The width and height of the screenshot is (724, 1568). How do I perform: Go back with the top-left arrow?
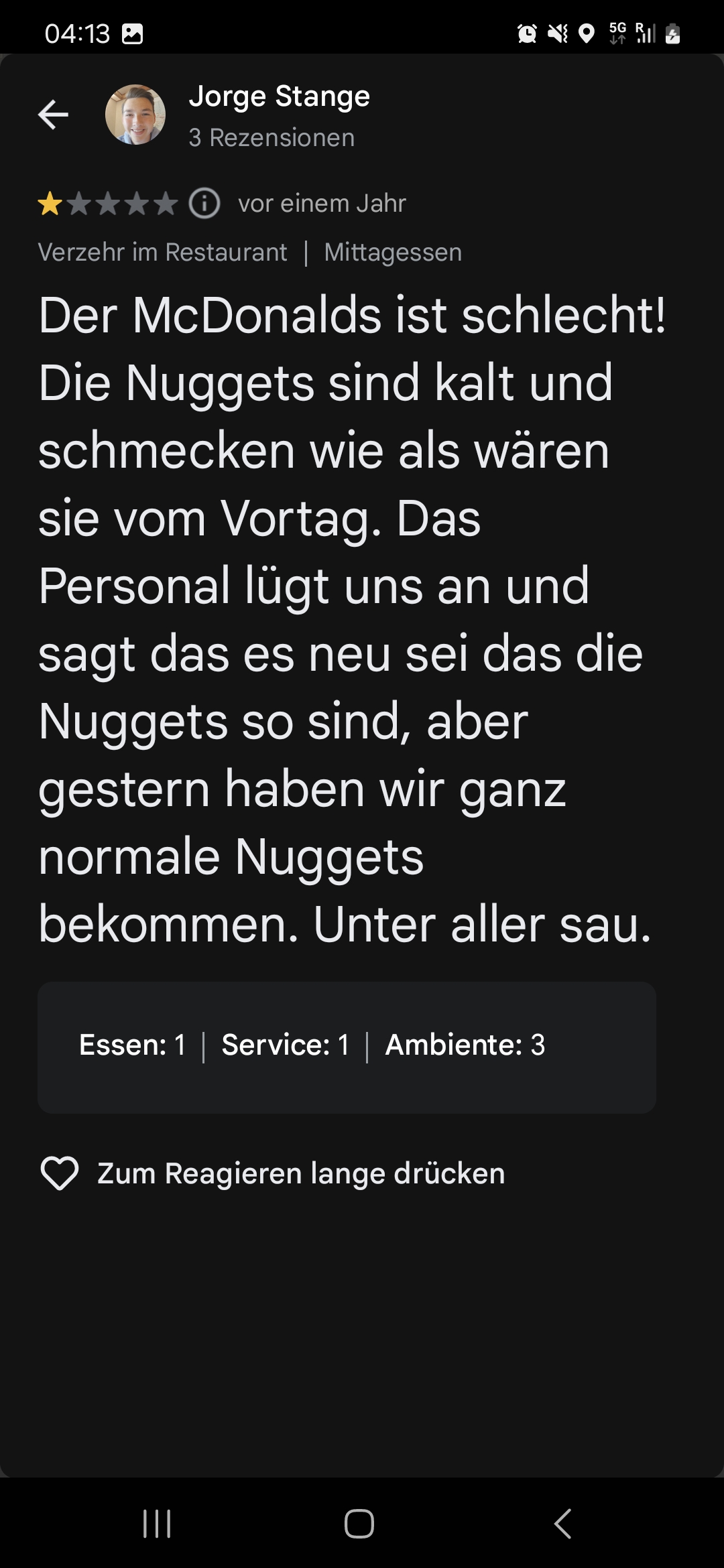coord(53,115)
